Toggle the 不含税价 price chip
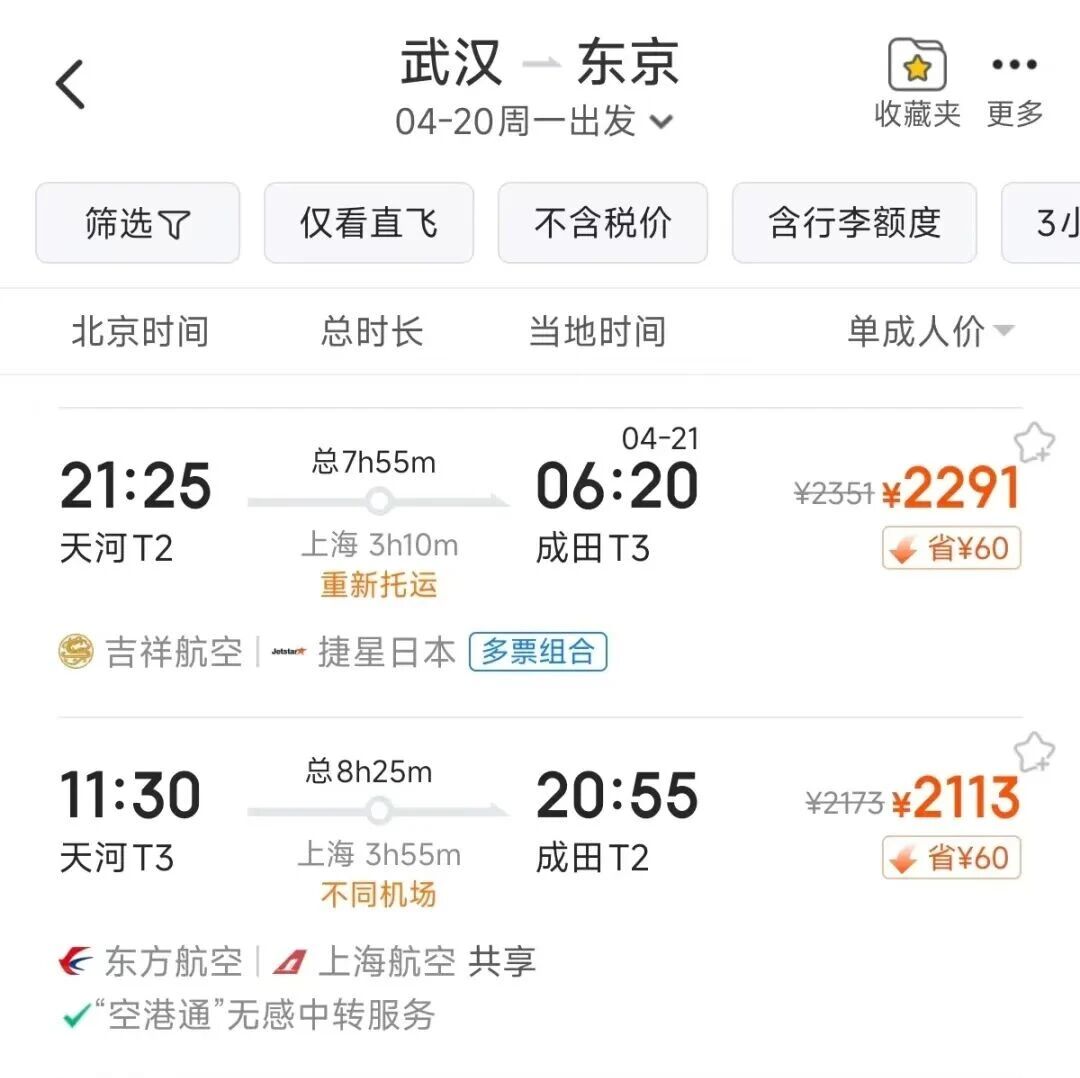1080x1078 pixels. (603, 222)
